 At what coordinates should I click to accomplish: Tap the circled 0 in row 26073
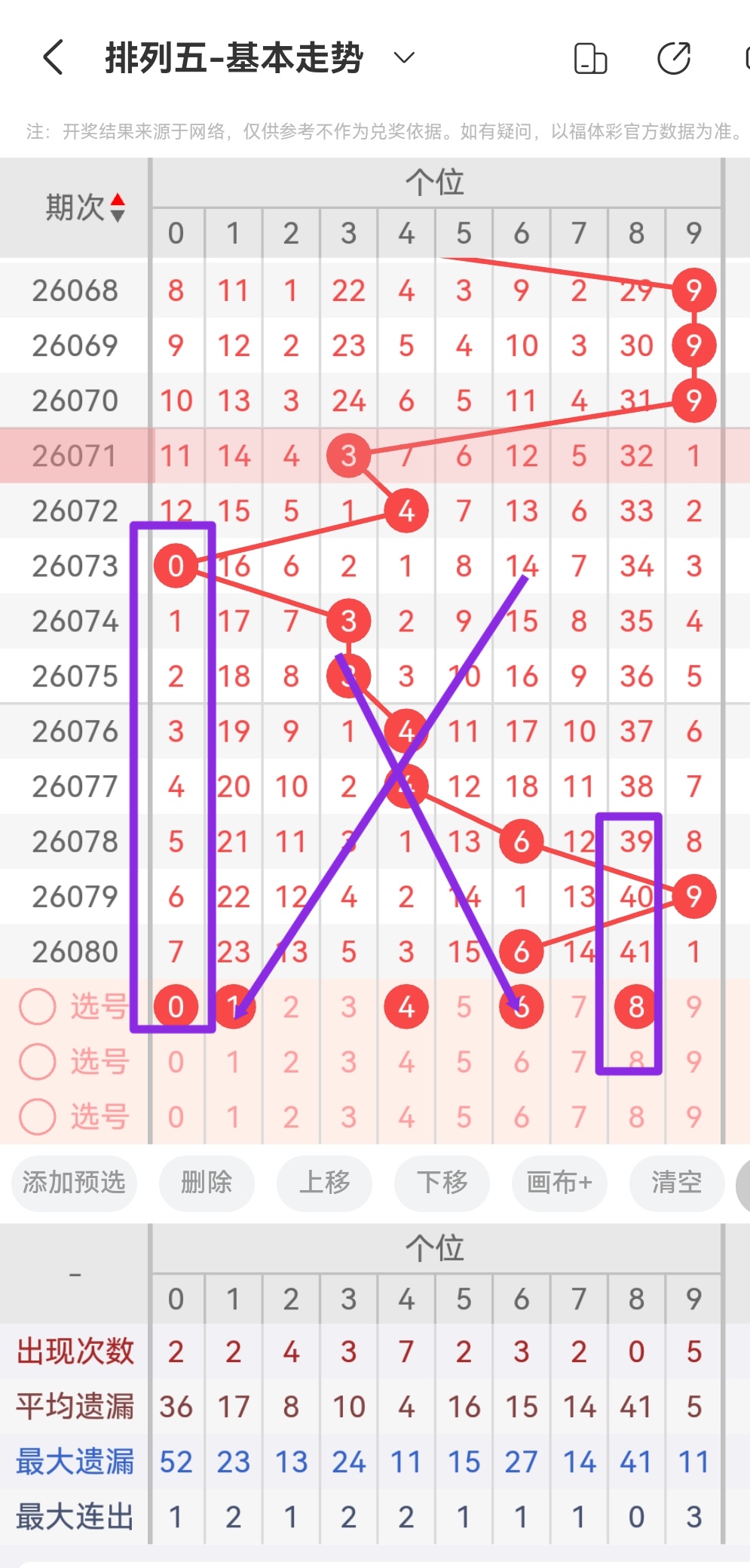pyautogui.click(x=176, y=566)
